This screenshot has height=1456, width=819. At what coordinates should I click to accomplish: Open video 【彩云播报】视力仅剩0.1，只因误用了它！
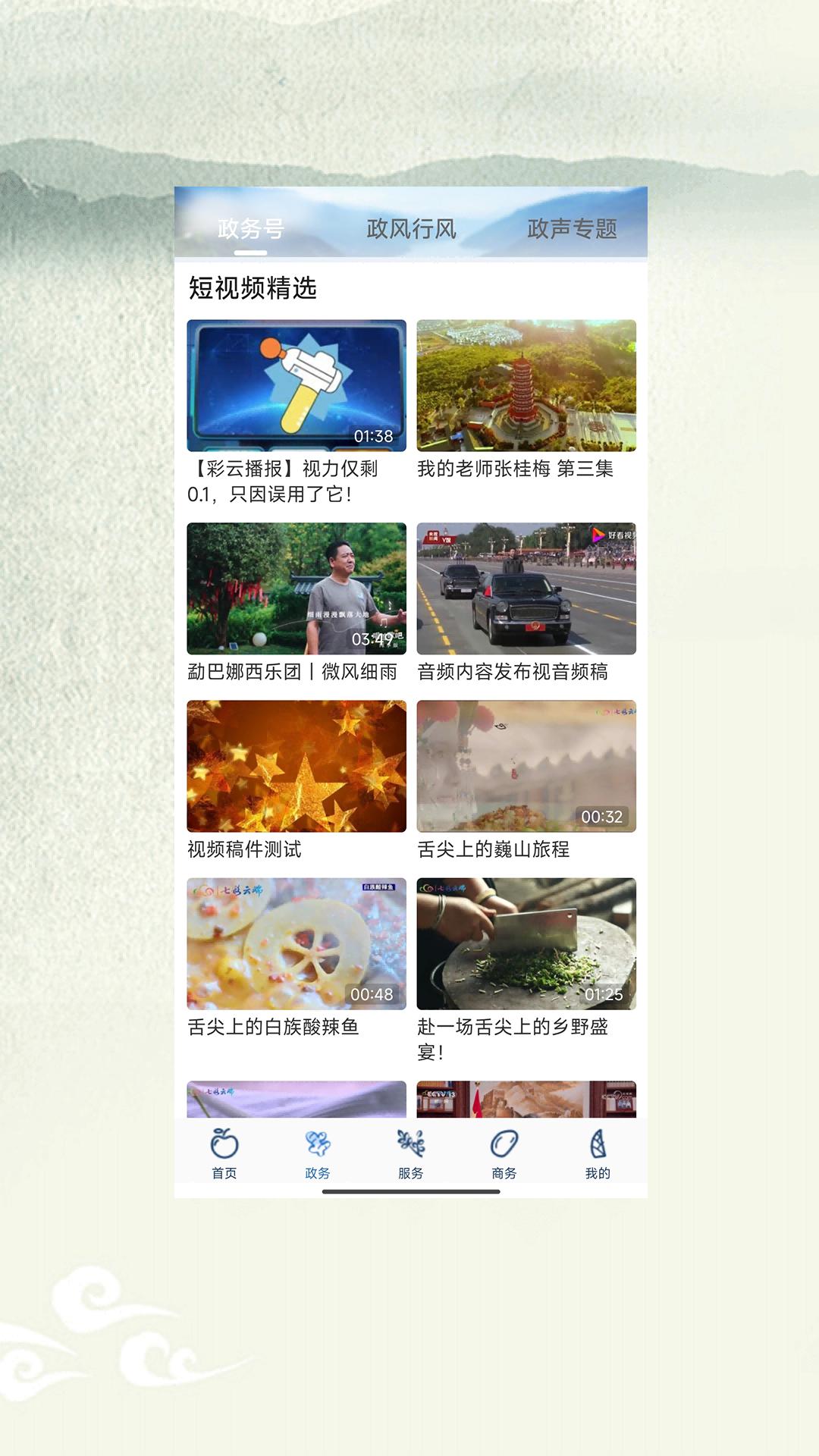click(295, 386)
